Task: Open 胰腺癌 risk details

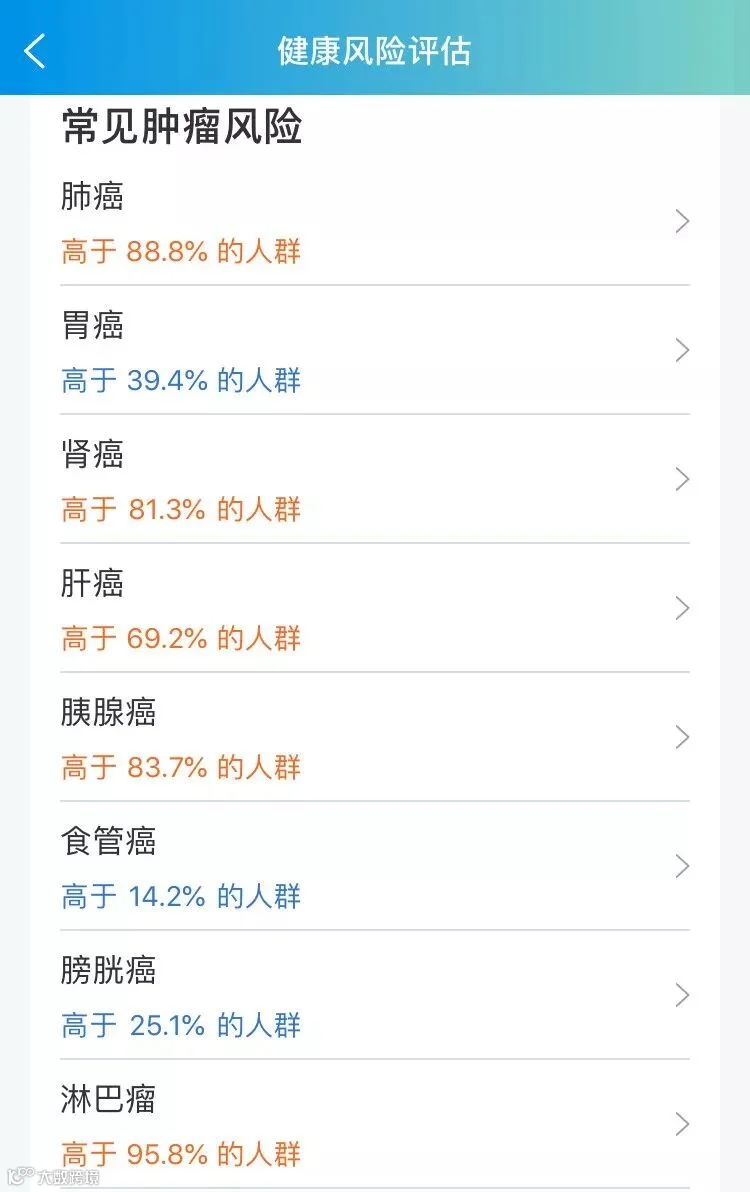Action: point(375,738)
